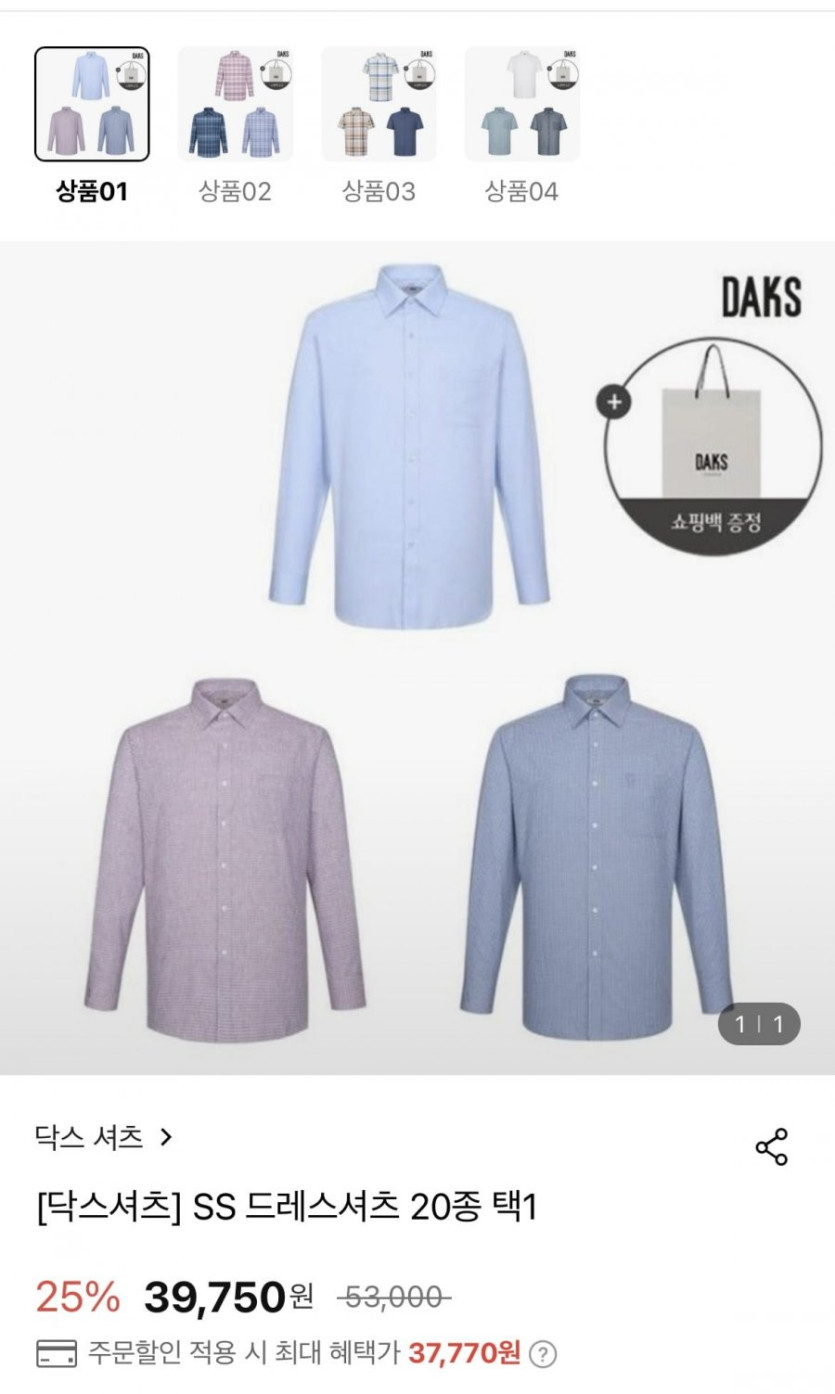Open the main product image

click(417, 657)
